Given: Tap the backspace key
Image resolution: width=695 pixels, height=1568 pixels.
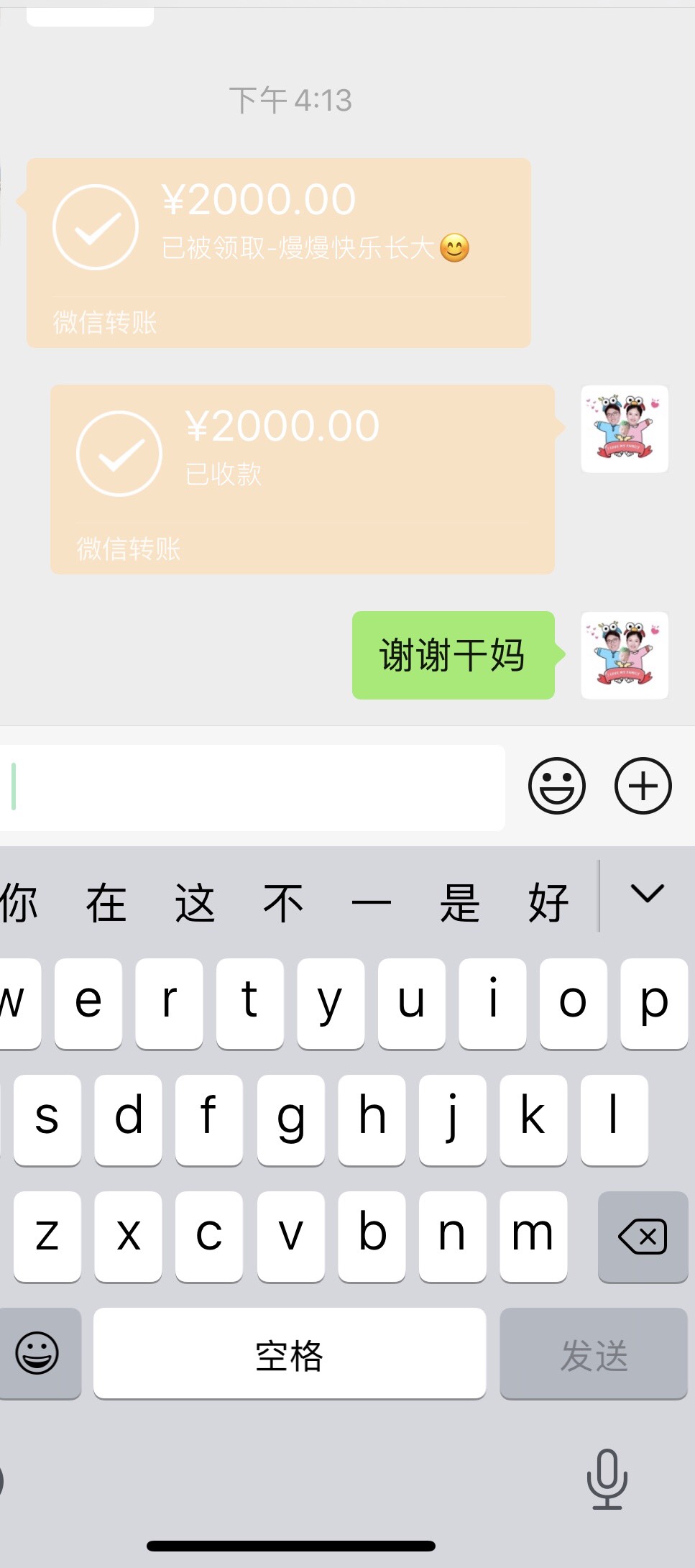Looking at the screenshot, I should tap(642, 1237).
